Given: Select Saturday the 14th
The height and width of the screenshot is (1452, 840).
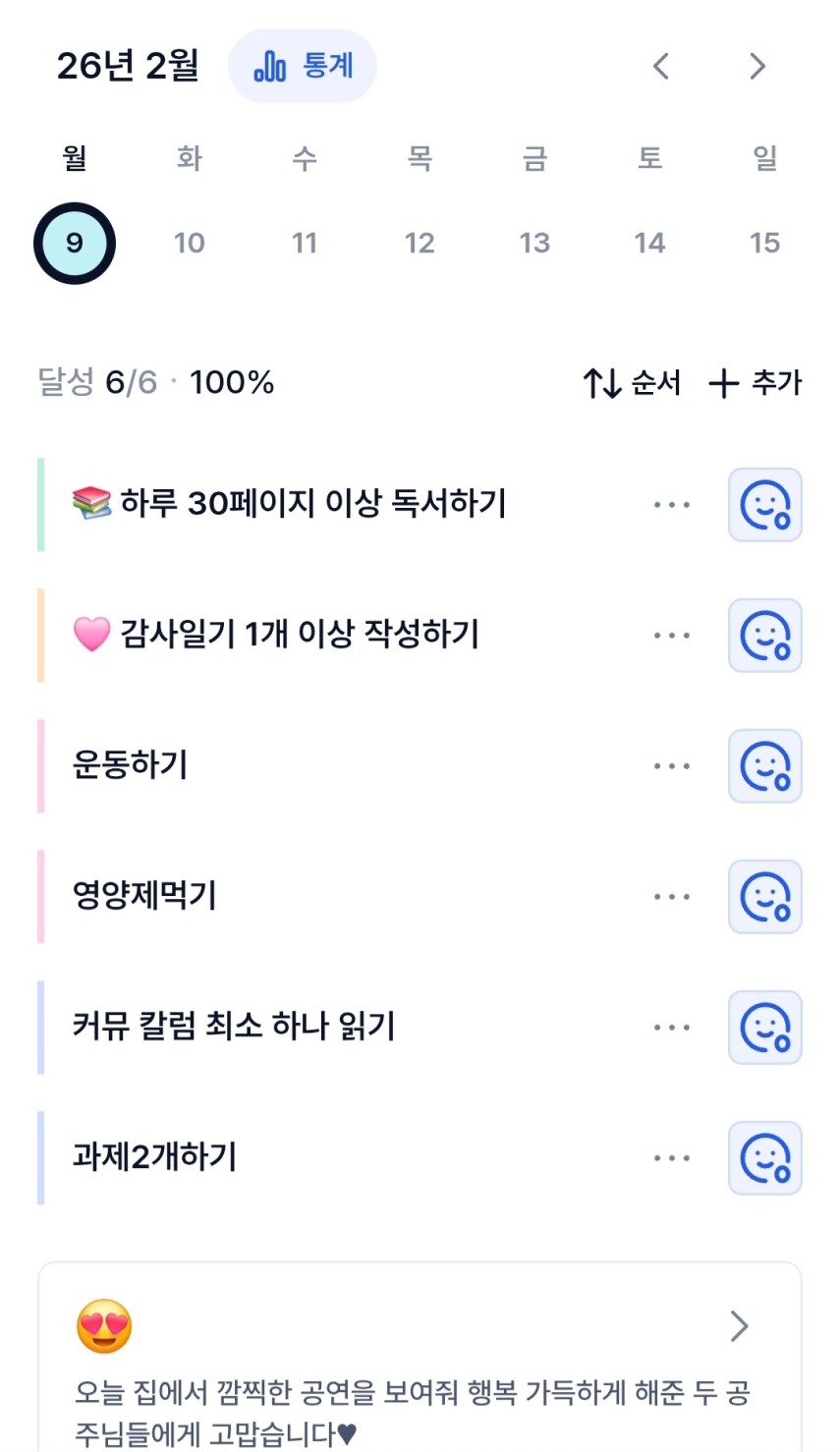Looking at the screenshot, I should (x=649, y=243).
